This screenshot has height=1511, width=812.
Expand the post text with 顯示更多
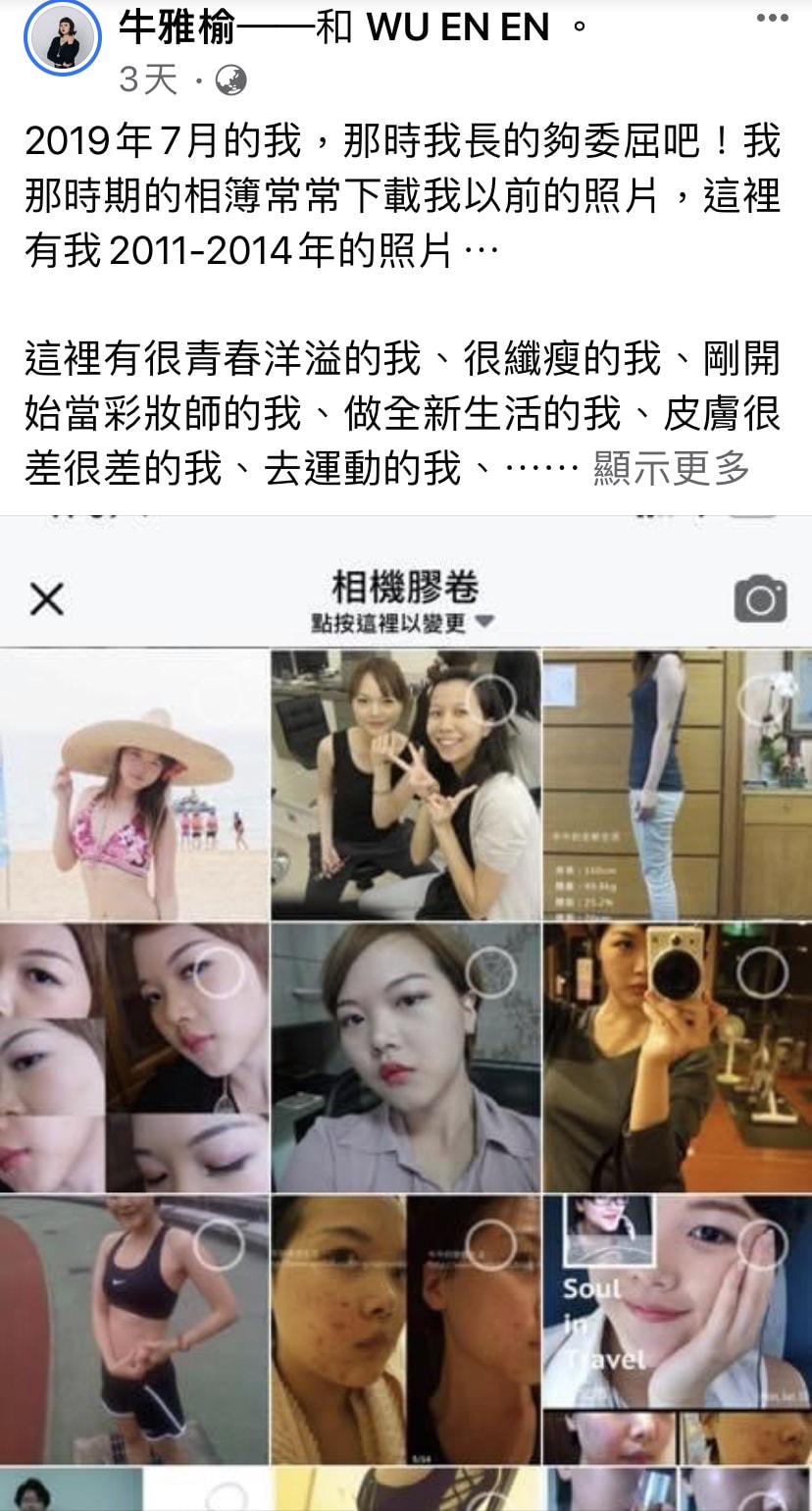[x=671, y=469]
